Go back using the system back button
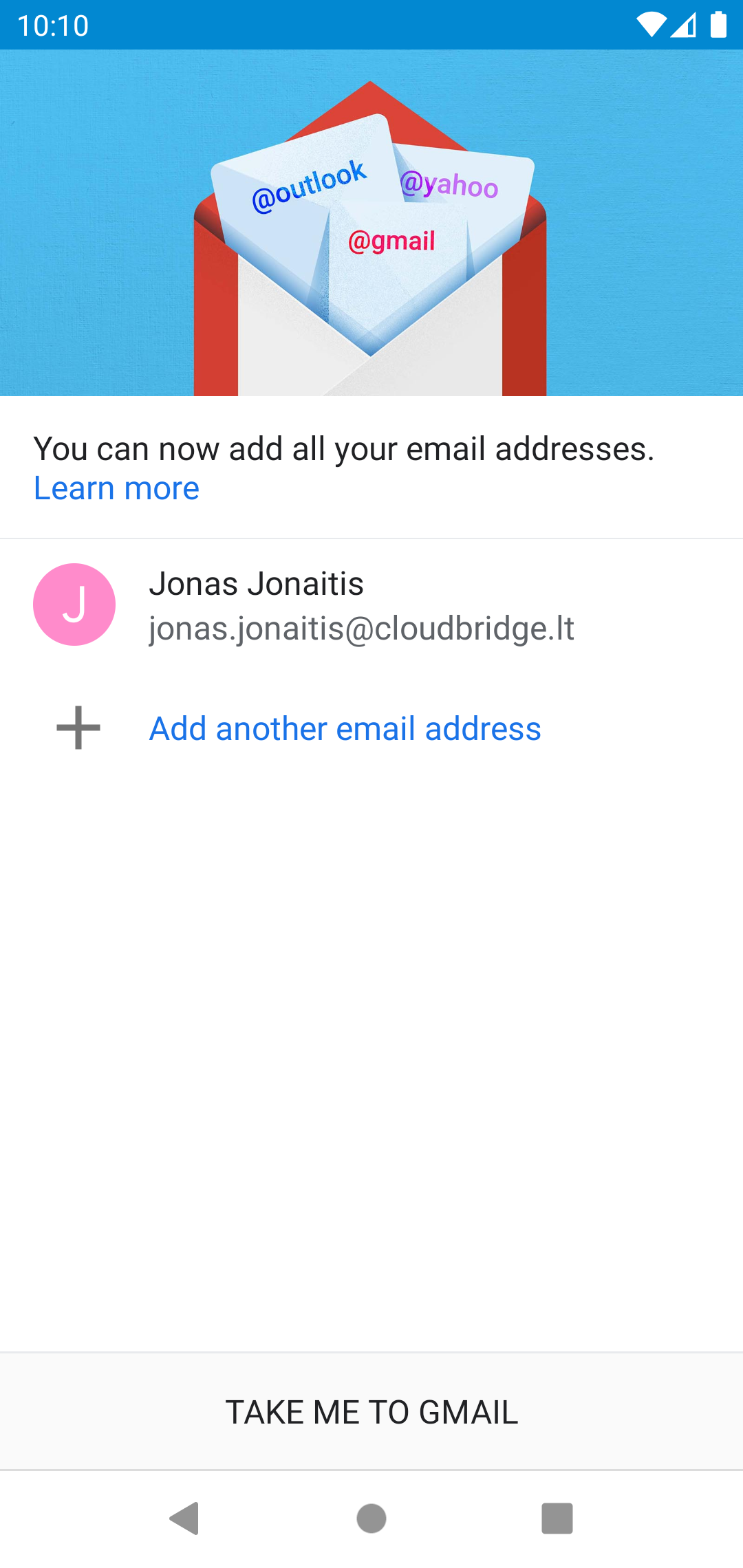743x1568 pixels. (185, 1518)
